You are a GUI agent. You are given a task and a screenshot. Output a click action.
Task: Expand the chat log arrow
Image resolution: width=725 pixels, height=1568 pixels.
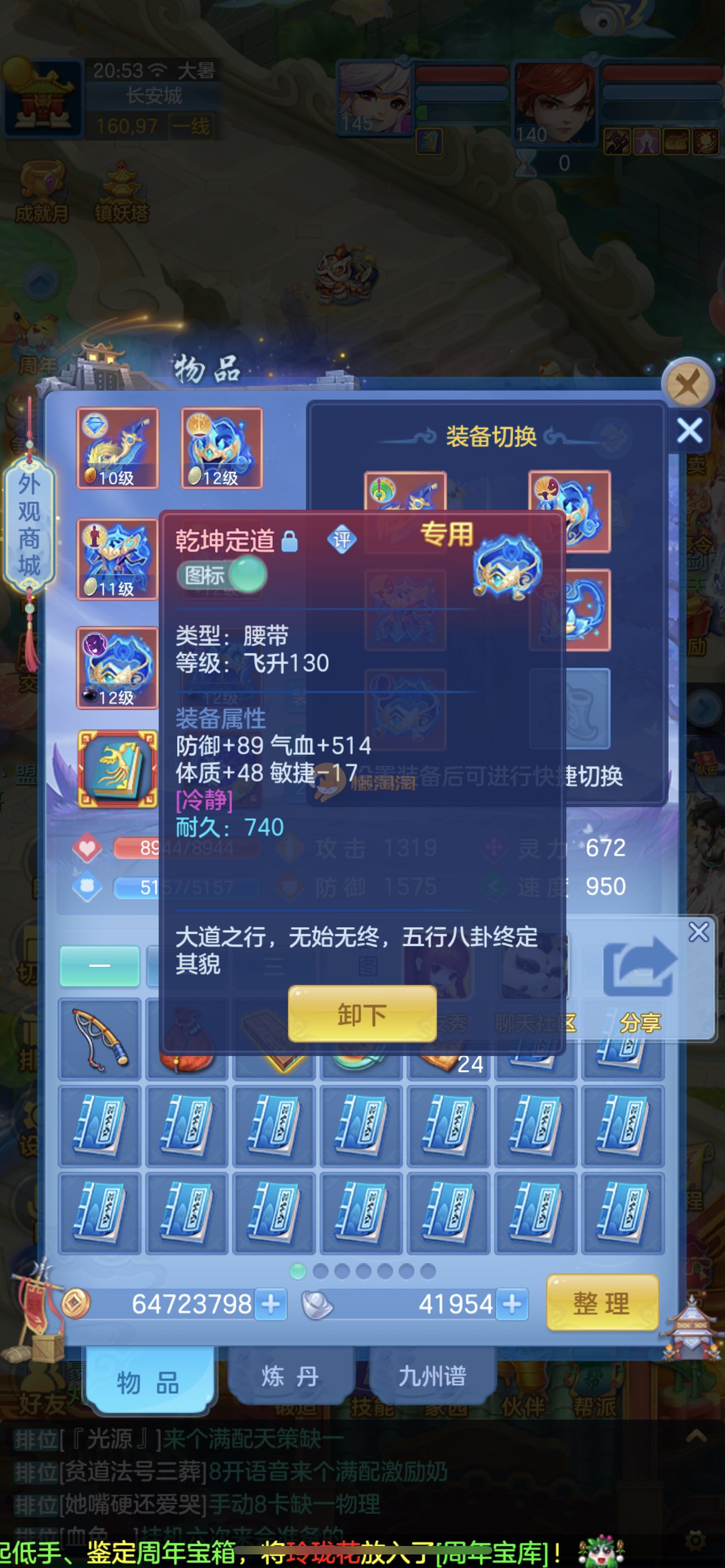coord(696,1437)
